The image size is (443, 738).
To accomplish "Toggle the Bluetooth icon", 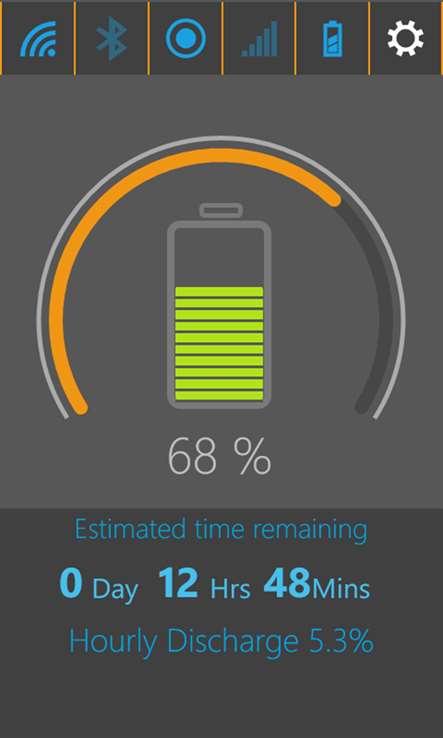I will click(112, 38).
